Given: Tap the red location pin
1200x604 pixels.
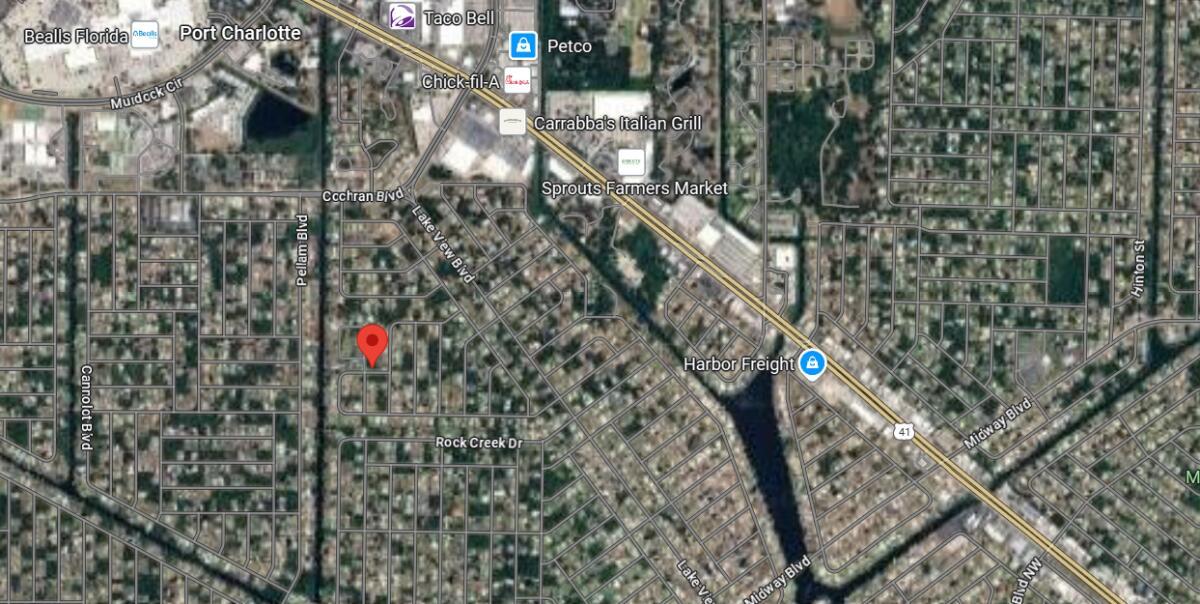Looking at the screenshot, I should point(373,343).
